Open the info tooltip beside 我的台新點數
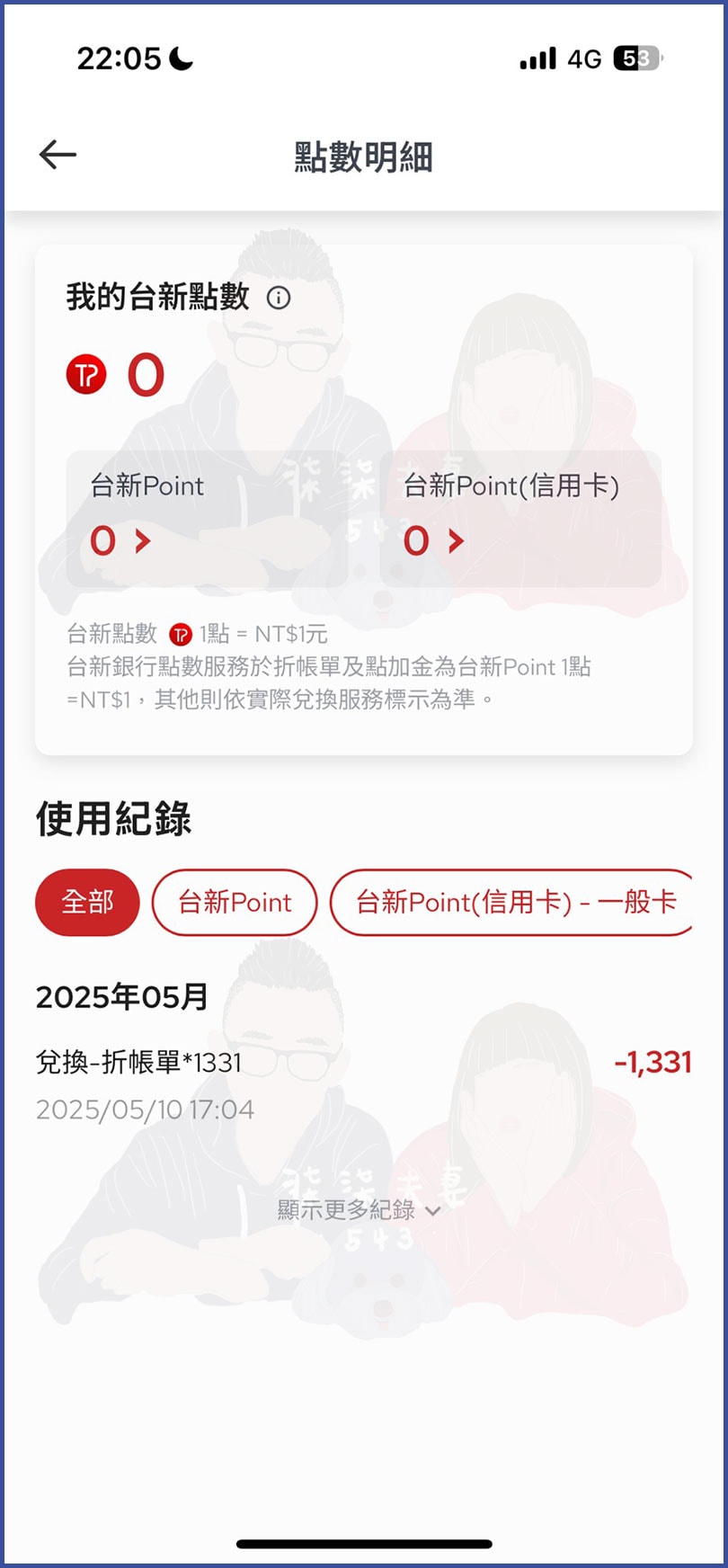The width and height of the screenshot is (728, 1568). coord(278,298)
